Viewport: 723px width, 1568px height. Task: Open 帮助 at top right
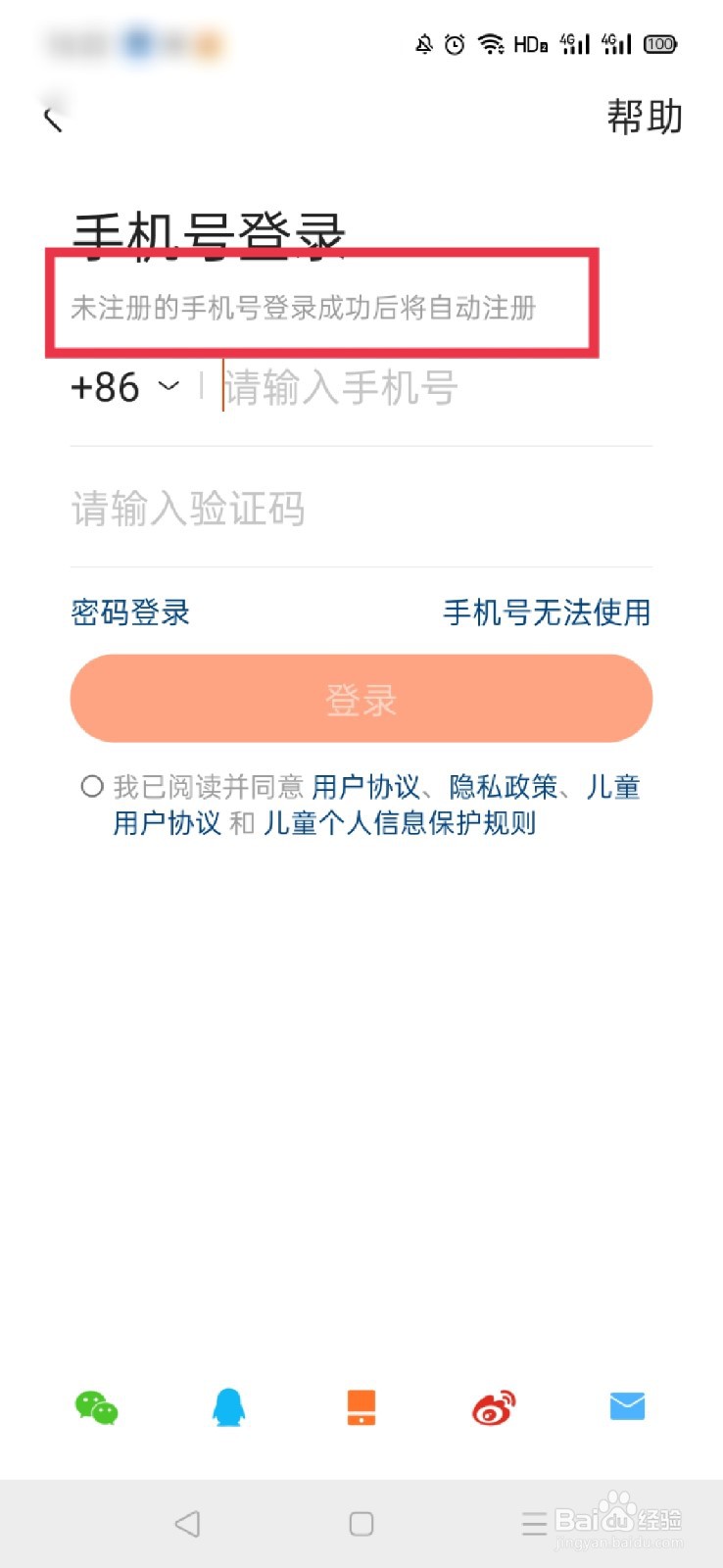[642, 118]
